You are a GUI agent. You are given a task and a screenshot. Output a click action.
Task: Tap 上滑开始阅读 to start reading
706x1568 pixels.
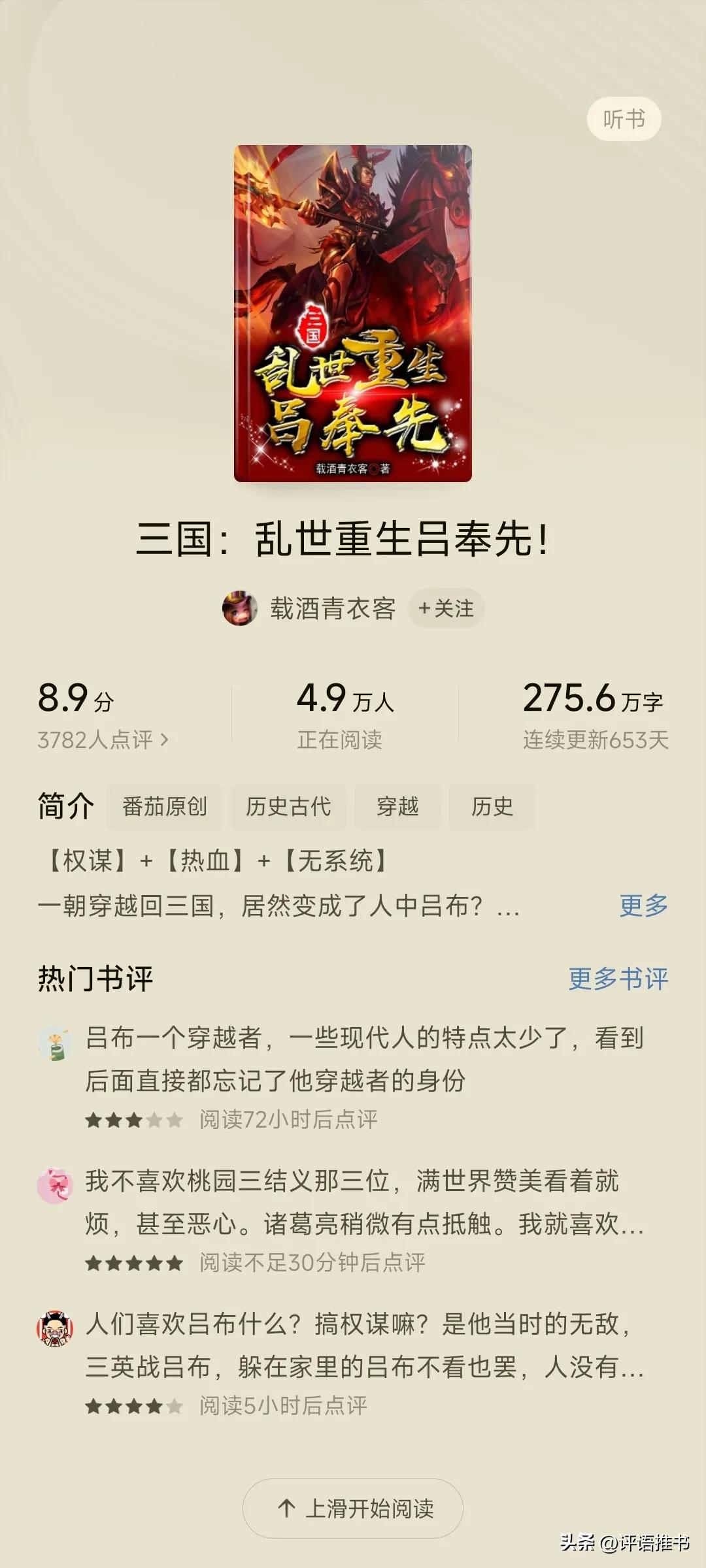tap(353, 1509)
